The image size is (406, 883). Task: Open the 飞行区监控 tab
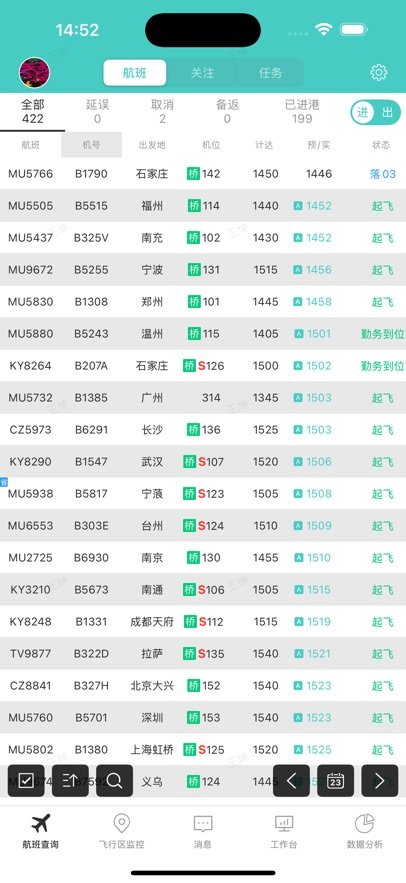pyautogui.click(x=122, y=831)
